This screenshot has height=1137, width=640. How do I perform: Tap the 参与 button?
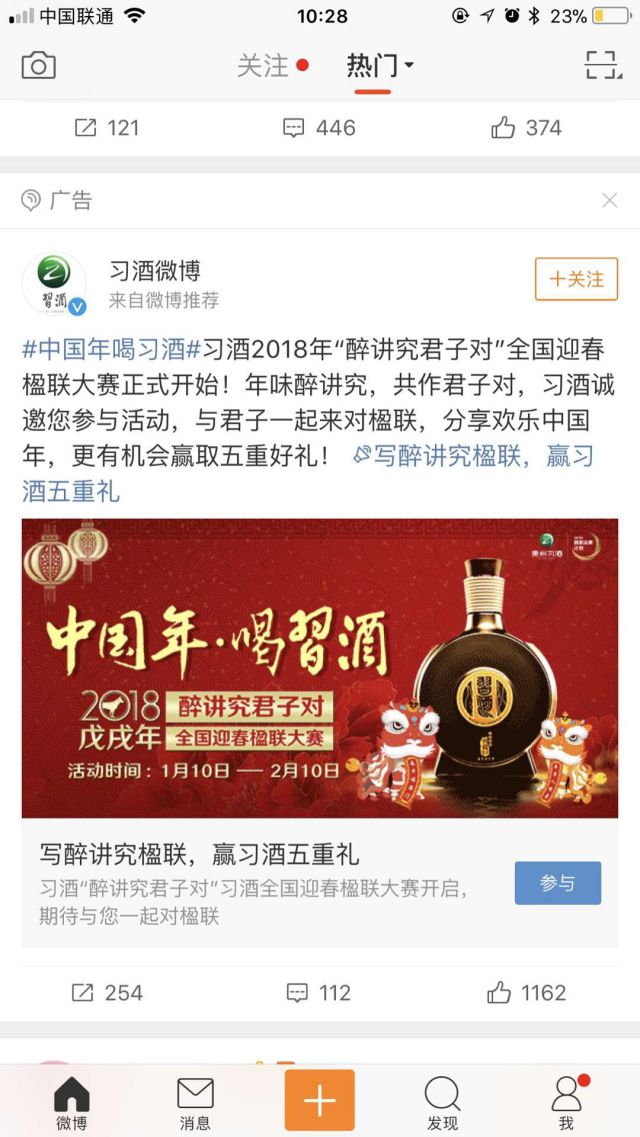point(557,883)
